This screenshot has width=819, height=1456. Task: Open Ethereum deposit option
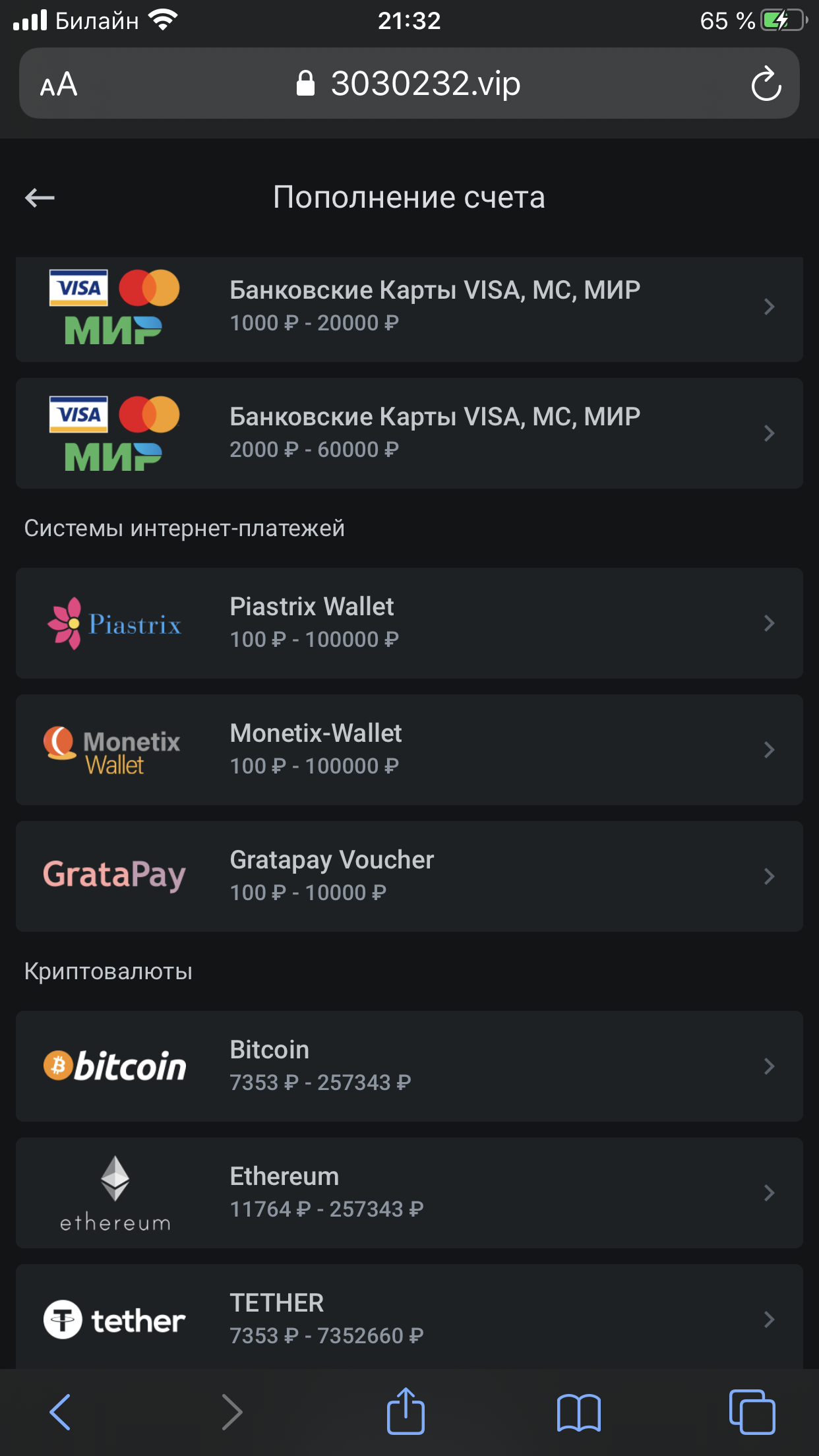click(x=409, y=1193)
